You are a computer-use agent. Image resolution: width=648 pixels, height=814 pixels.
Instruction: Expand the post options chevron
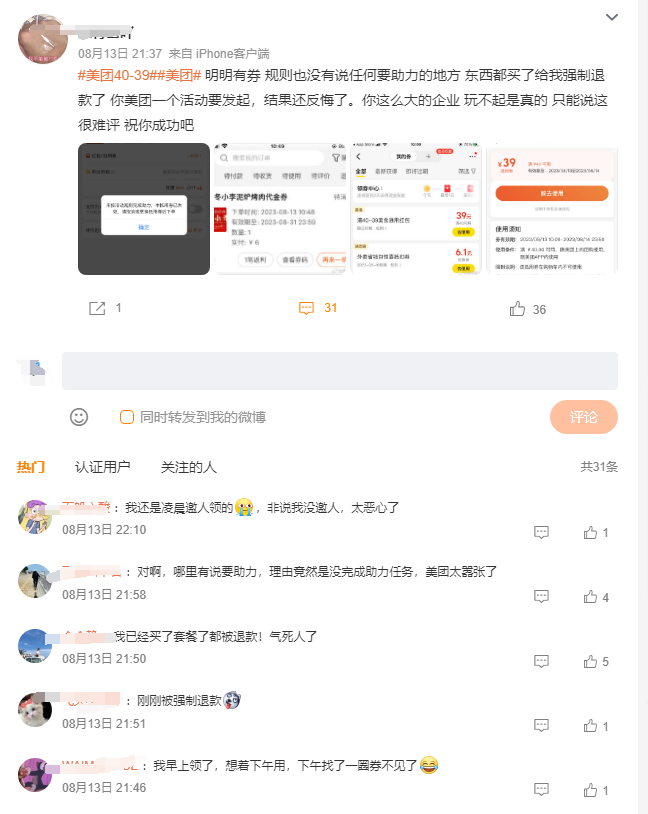611,18
